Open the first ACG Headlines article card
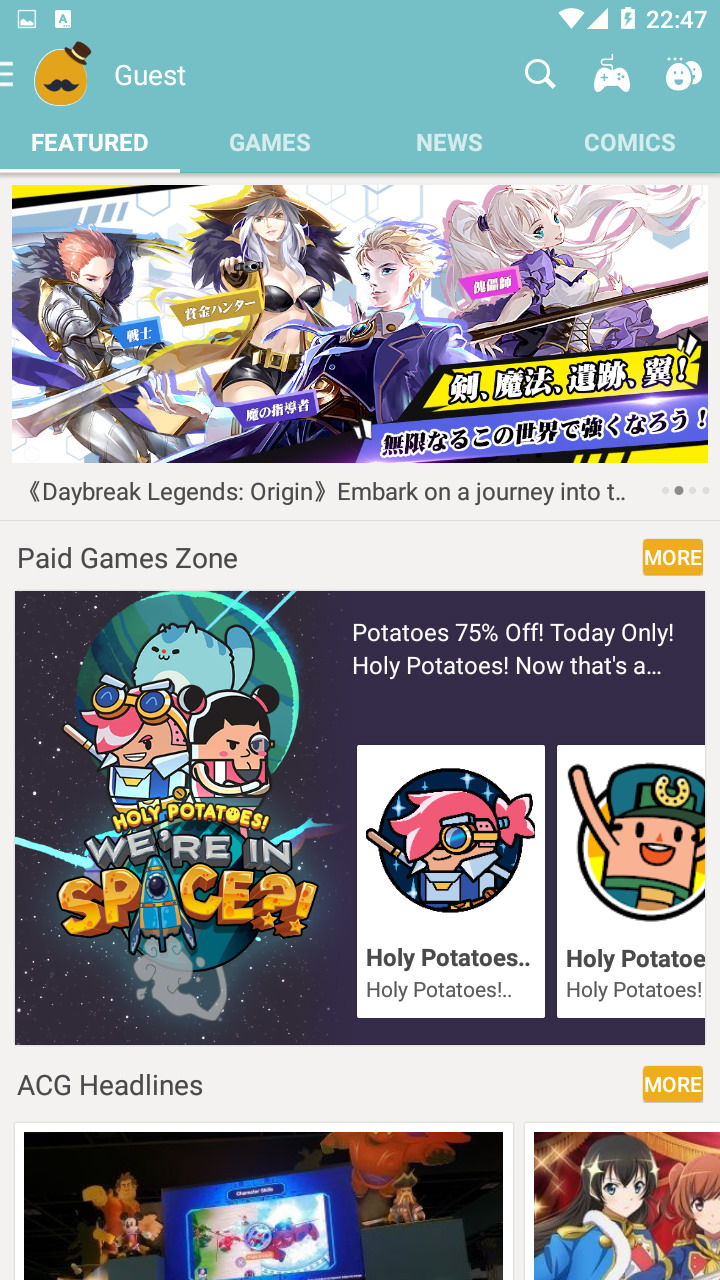 (x=263, y=1203)
